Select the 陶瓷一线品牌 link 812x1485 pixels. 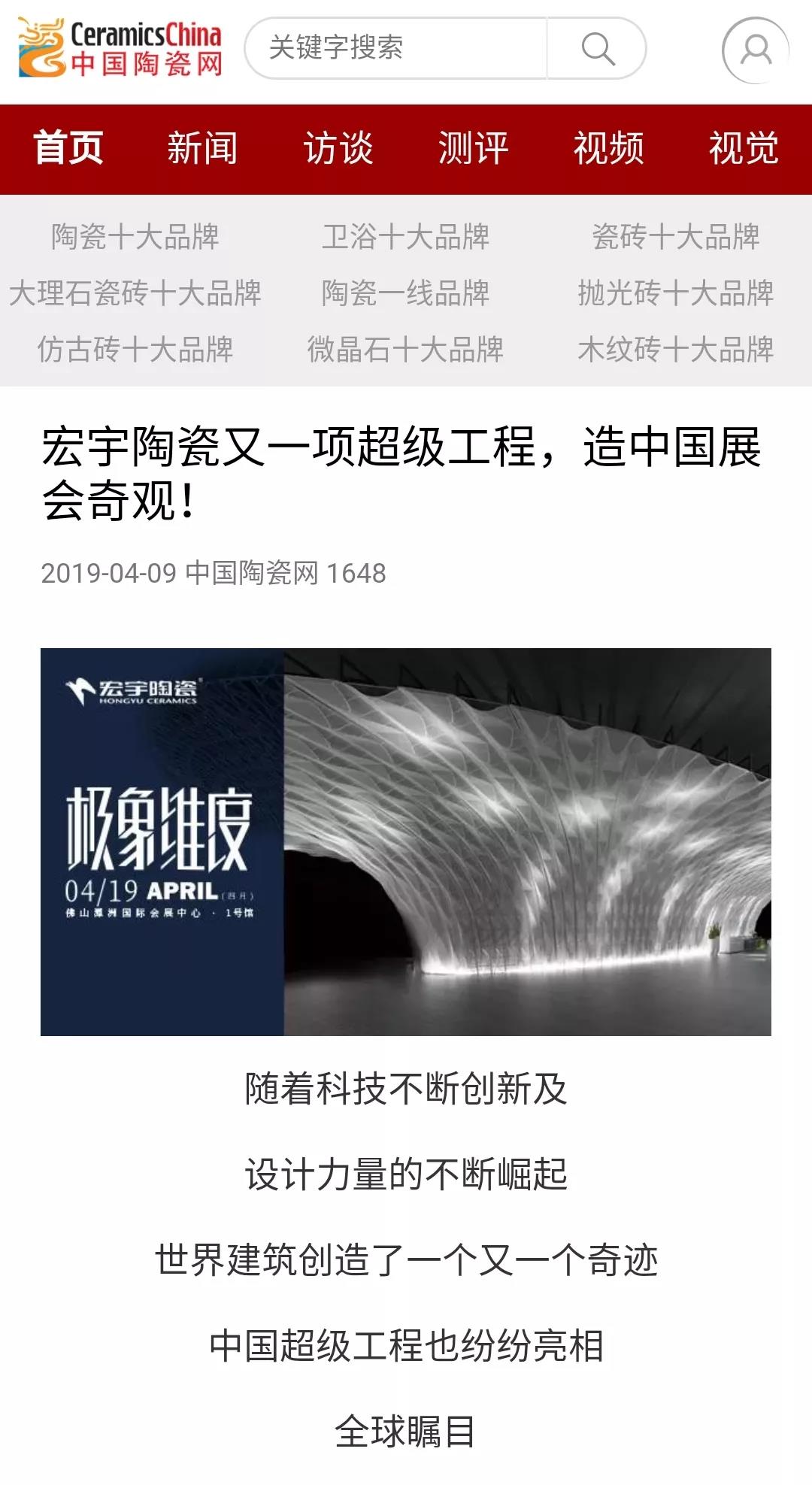[x=405, y=293]
